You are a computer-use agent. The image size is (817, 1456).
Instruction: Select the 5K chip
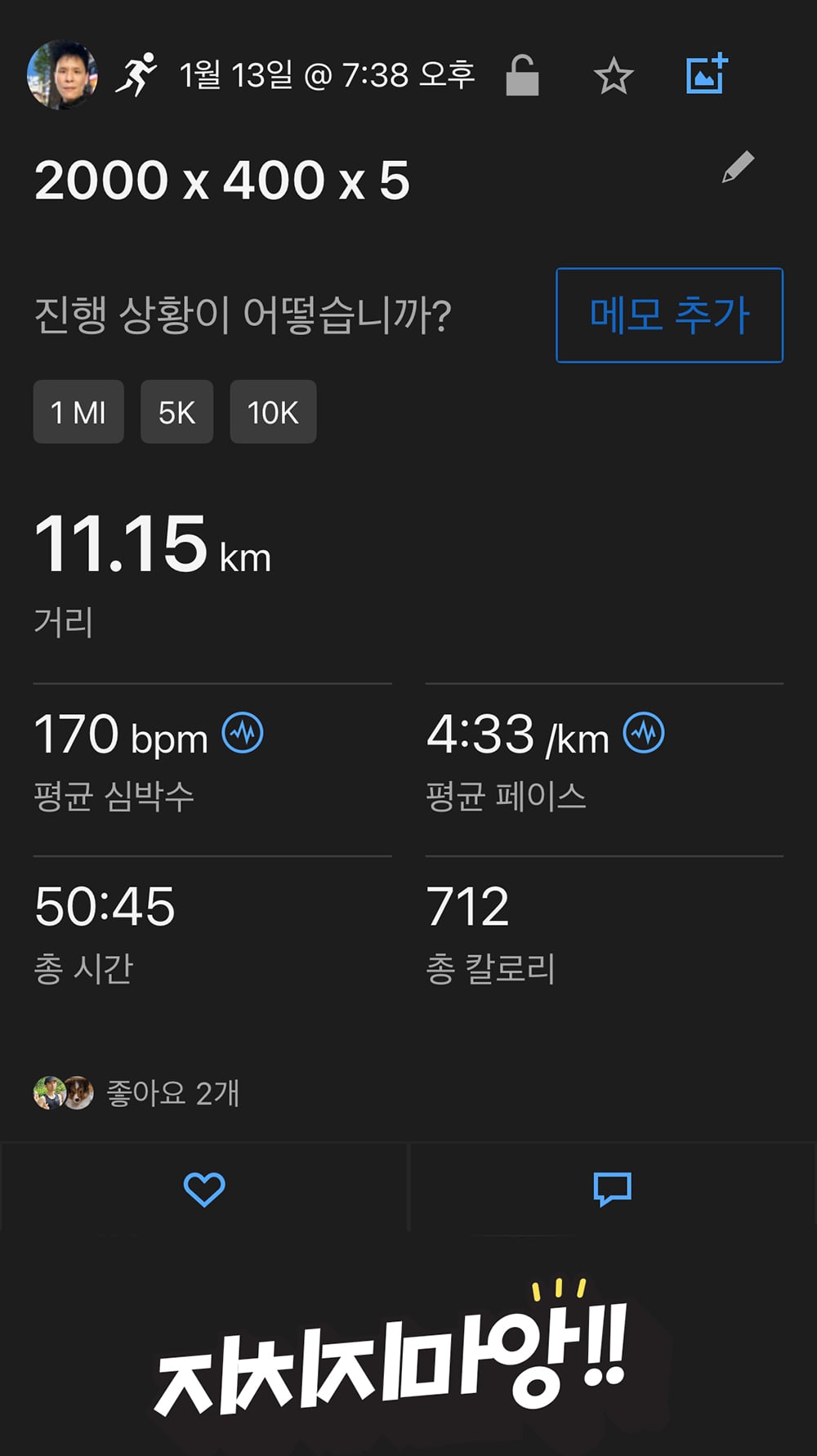coord(176,412)
